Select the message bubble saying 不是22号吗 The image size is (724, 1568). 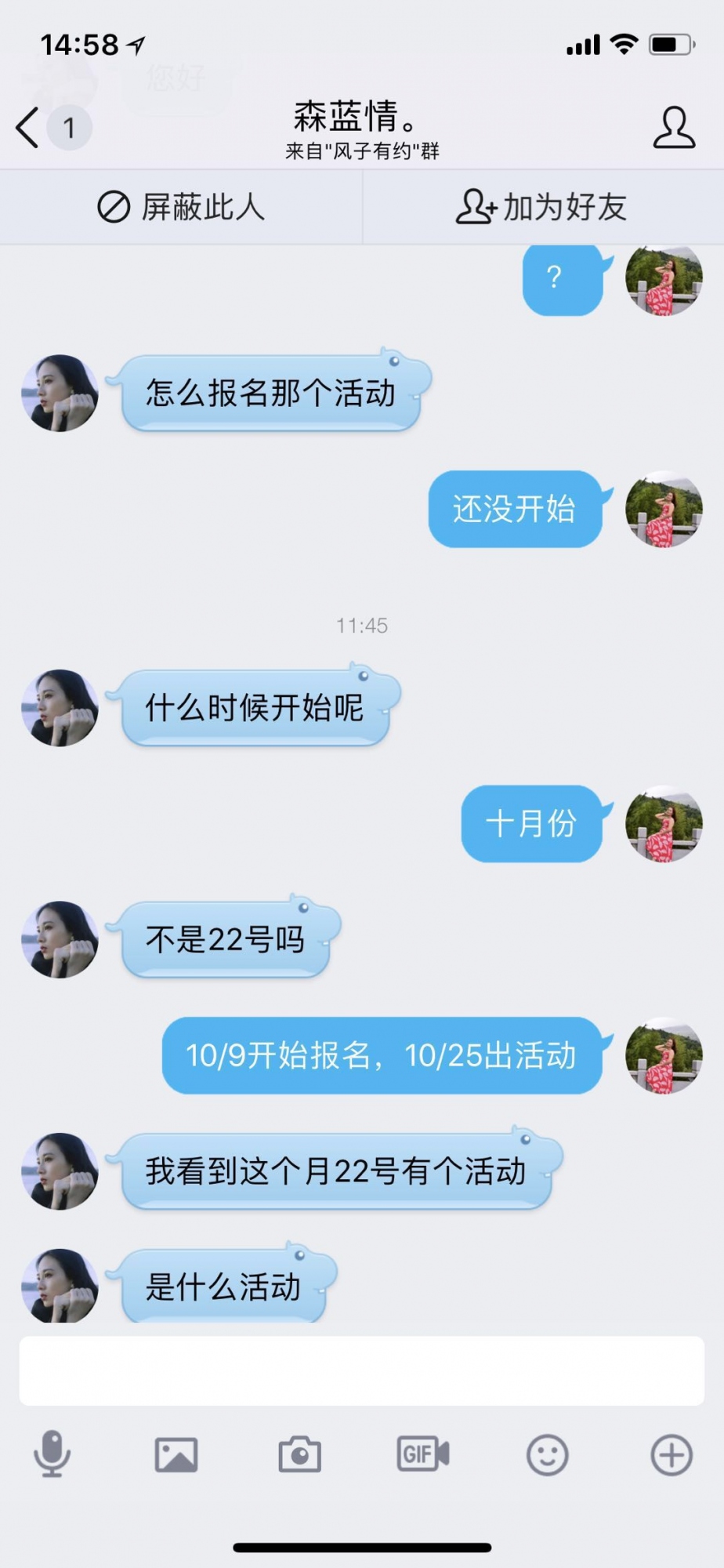click(x=225, y=939)
